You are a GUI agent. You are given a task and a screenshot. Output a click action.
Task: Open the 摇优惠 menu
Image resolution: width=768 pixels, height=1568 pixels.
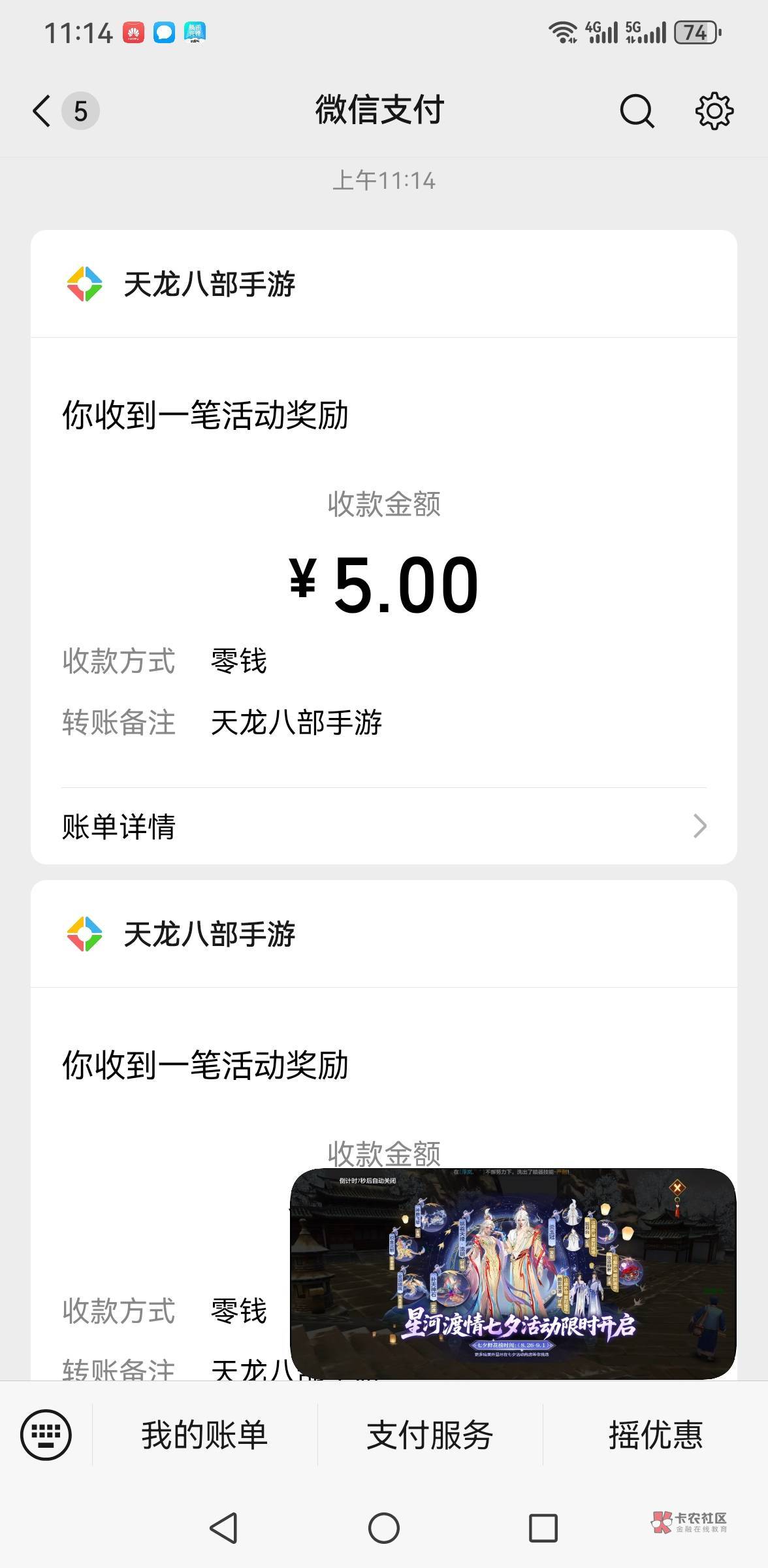[655, 1435]
